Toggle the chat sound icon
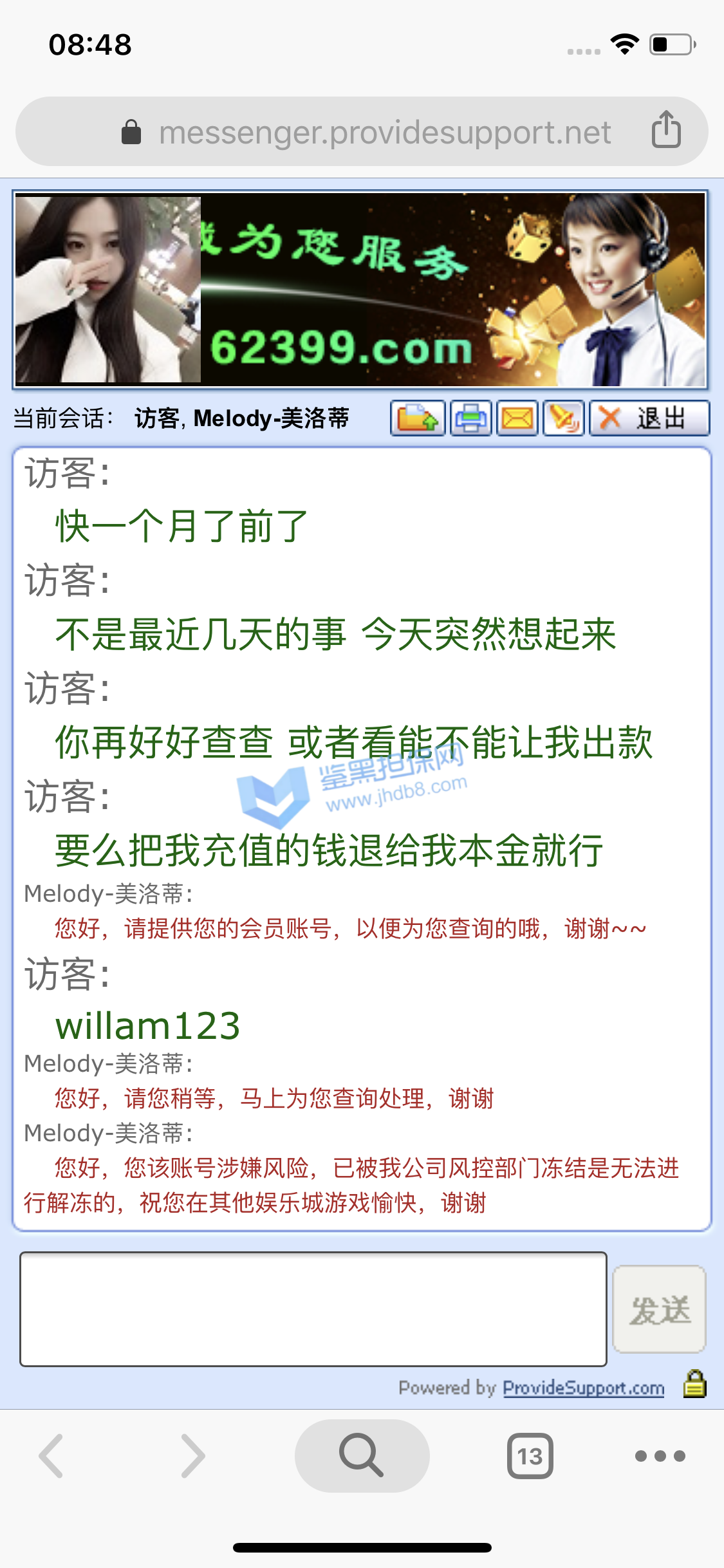The image size is (724, 1568). [564, 418]
